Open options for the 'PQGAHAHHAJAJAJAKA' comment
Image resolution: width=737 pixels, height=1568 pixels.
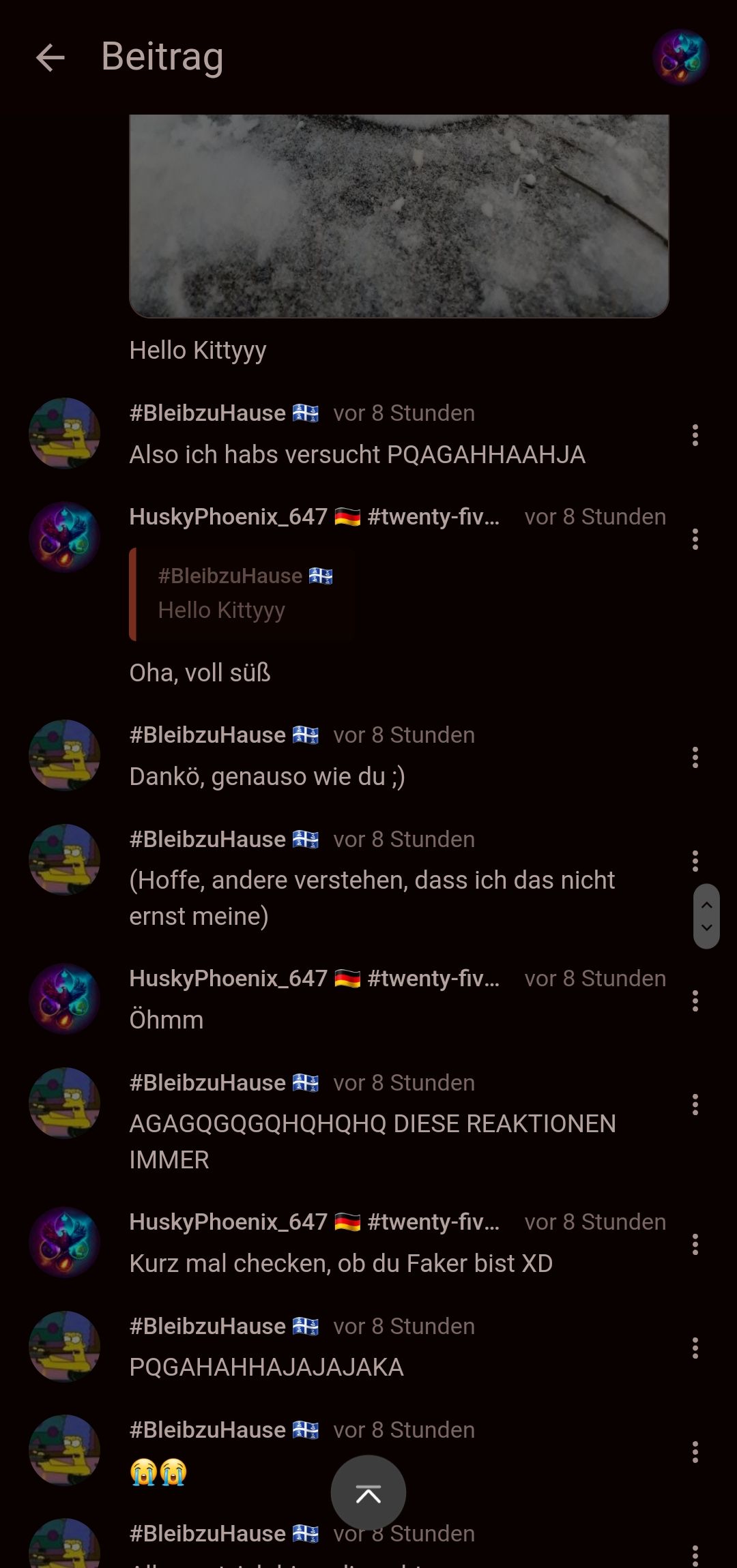(695, 1348)
